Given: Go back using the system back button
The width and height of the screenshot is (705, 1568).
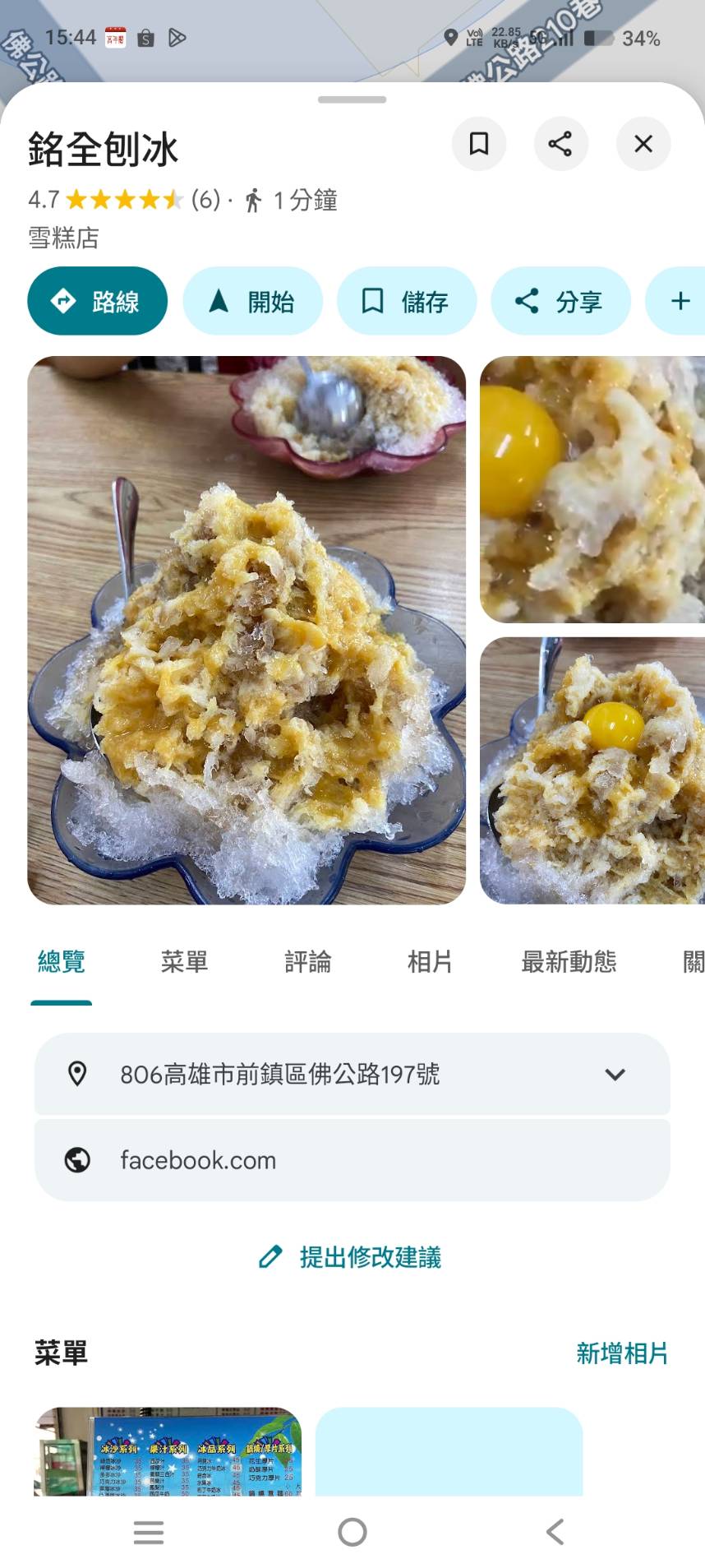Looking at the screenshot, I should pyautogui.click(x=555, y=1532).
